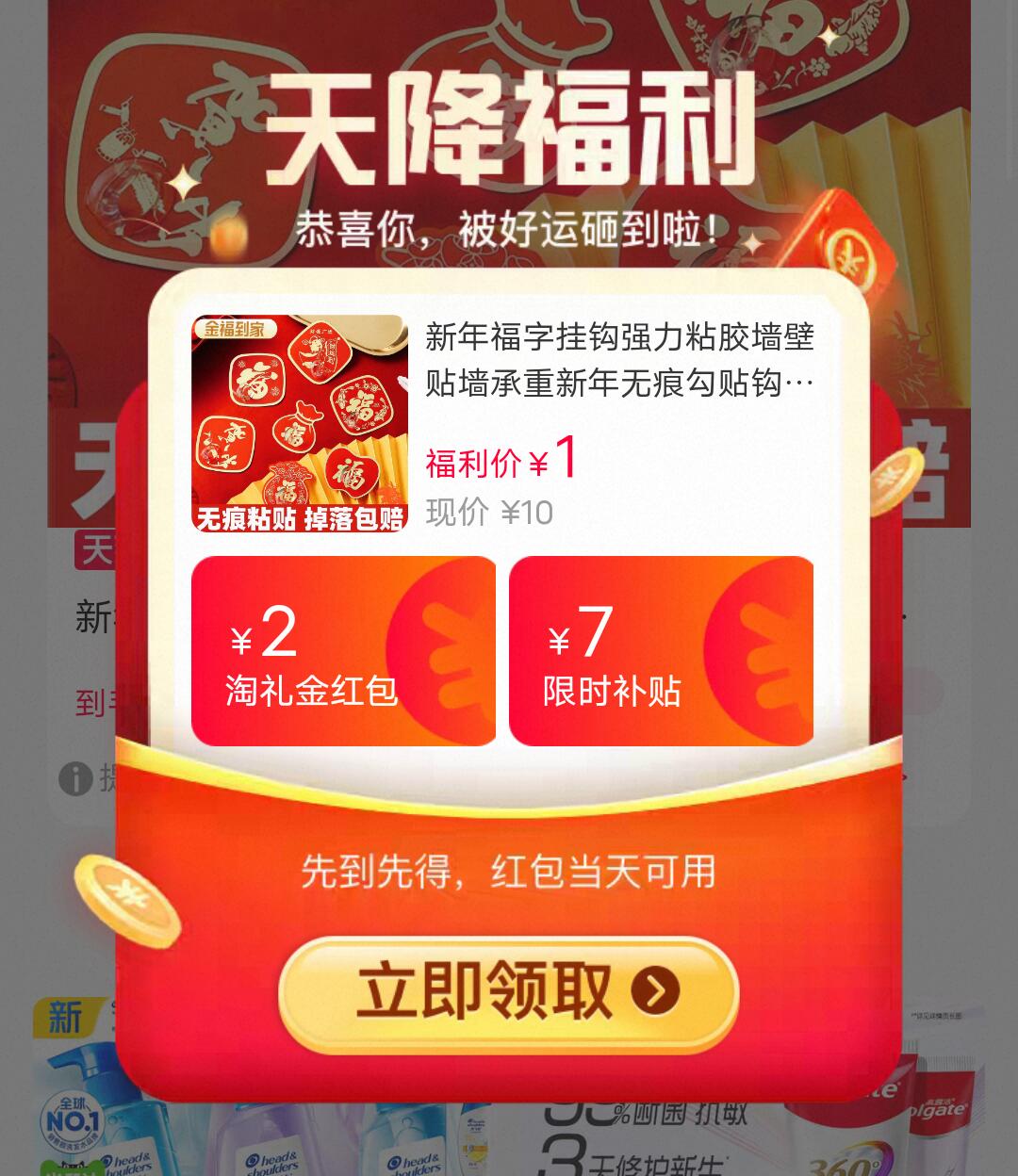The height and width of the screenshot is (1176, 1018).
Task: Open the 新年福字挂钩 product card
Action: point(503,423)
